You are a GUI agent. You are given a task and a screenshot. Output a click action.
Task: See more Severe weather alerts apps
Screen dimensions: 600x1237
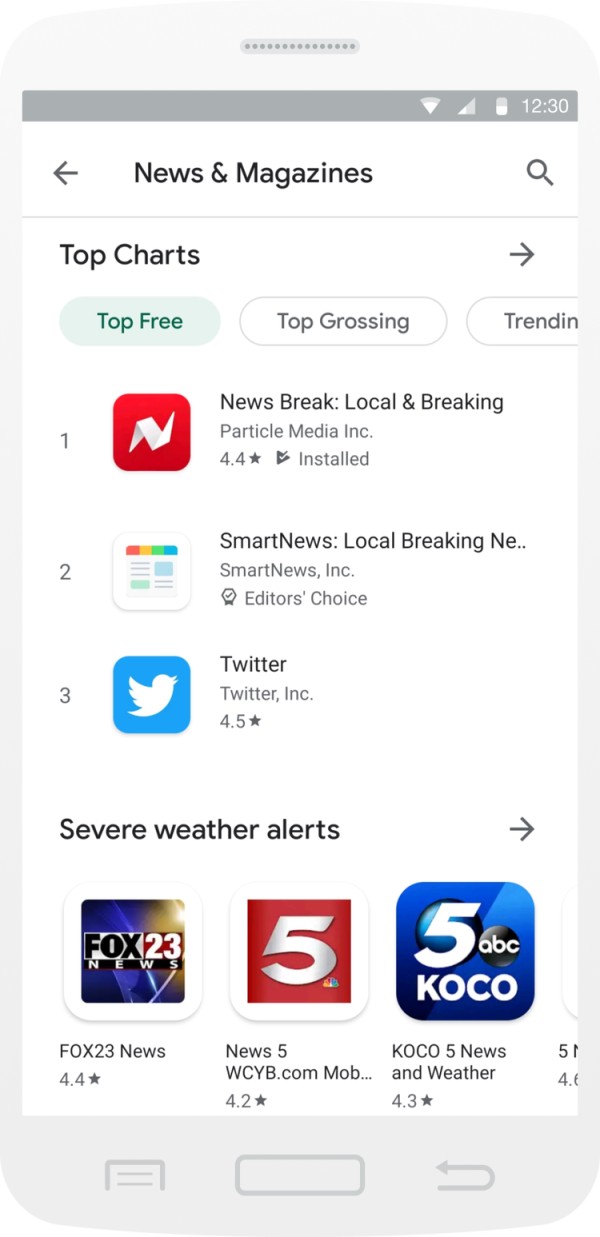coord(522,829)
